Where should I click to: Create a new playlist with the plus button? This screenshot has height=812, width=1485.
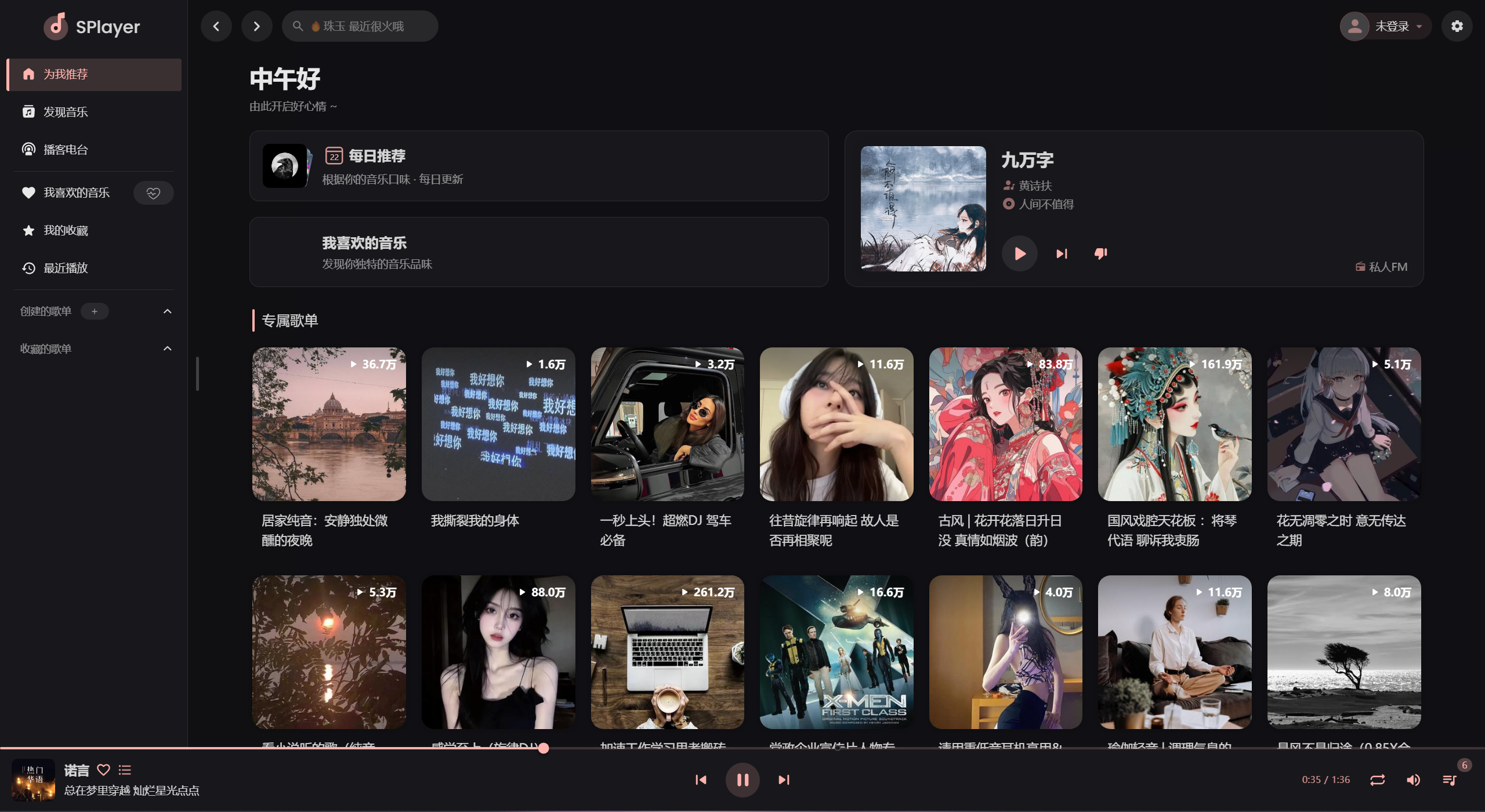(x=95, y=311)
